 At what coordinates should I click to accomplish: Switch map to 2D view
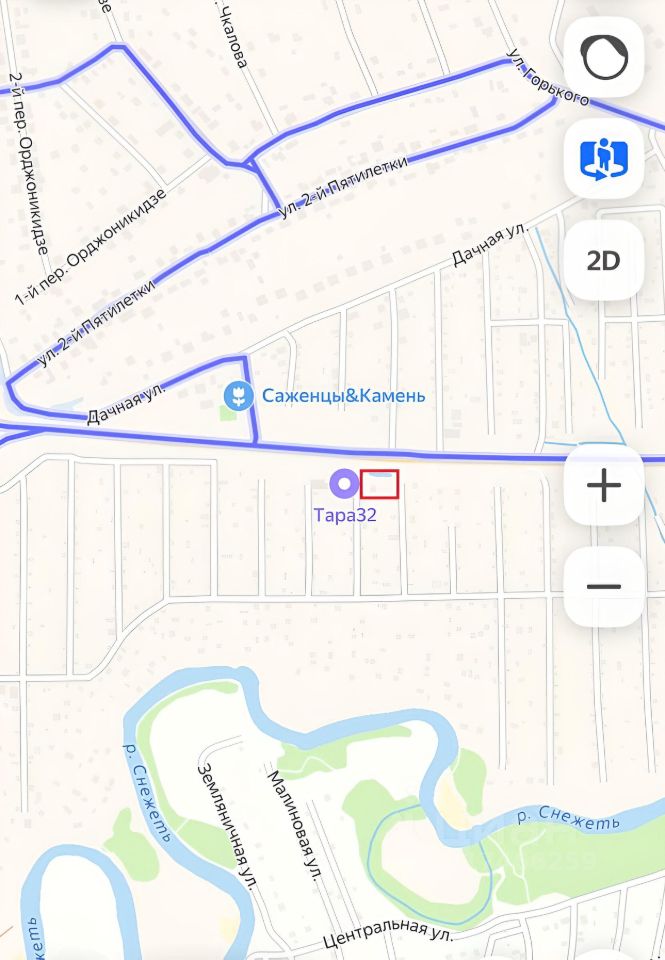point(604,261)
